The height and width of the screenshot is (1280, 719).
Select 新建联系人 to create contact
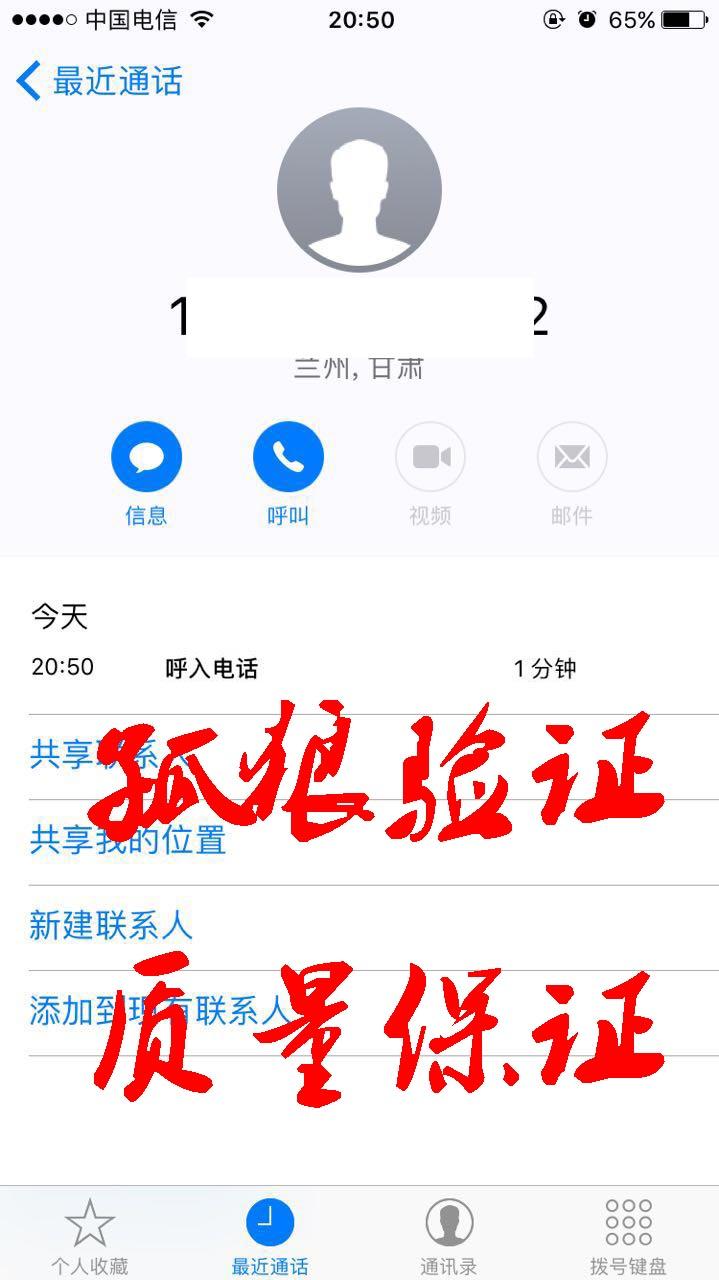coord(111,926)
